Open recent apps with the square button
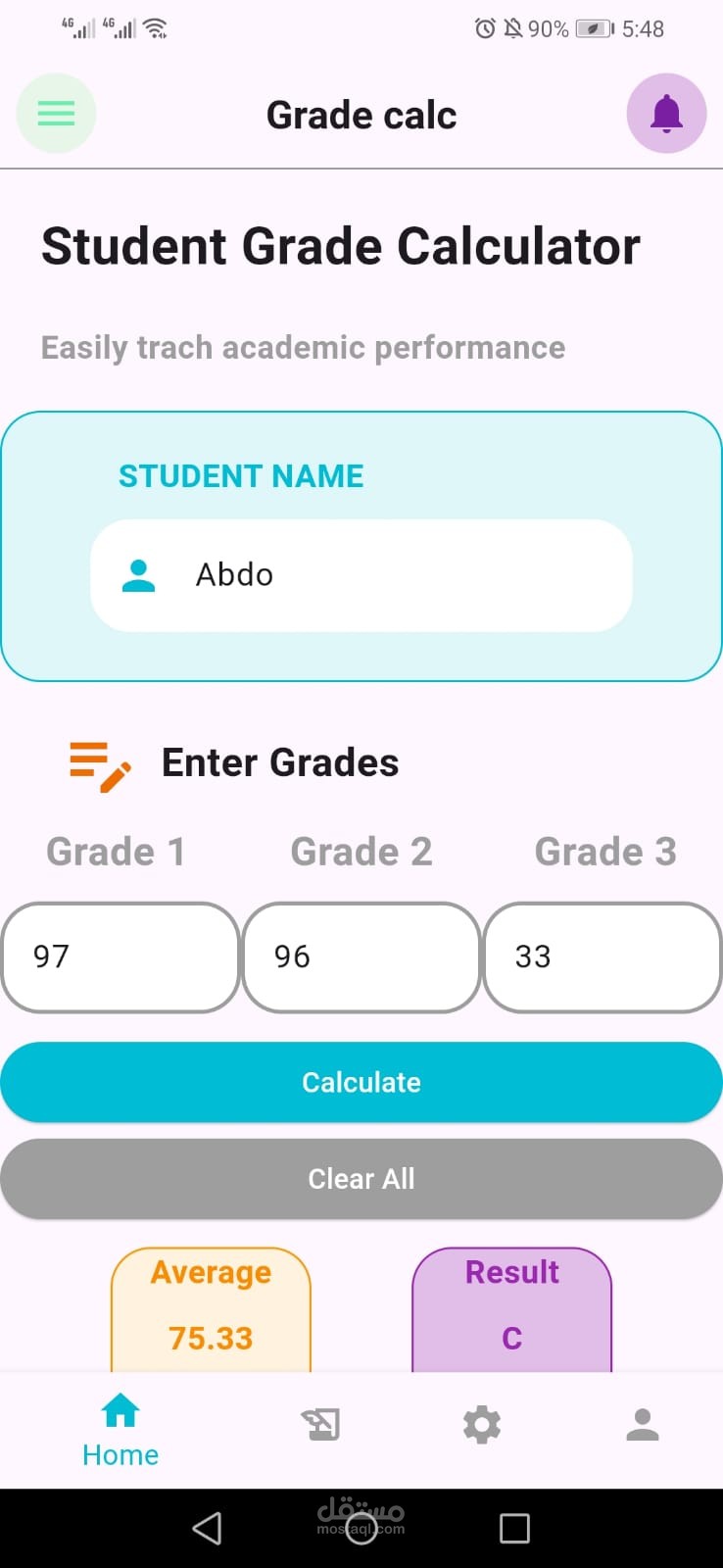The height and width of the screenshot is (1568, 723). pyautogui.click(x=513, y=1527)
